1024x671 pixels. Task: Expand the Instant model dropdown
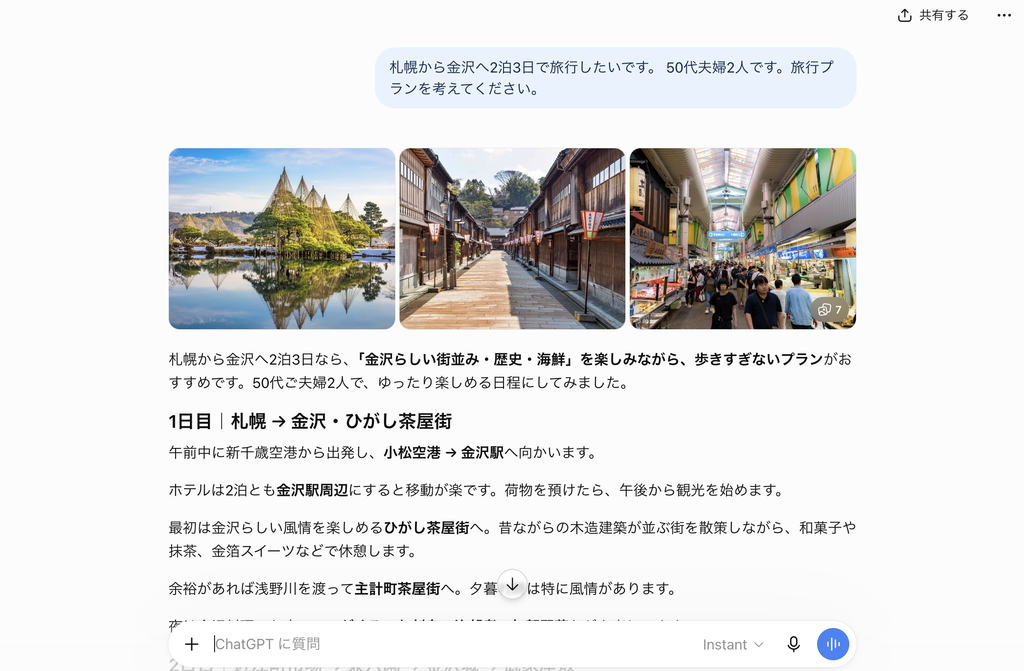(x=733, y=645)
